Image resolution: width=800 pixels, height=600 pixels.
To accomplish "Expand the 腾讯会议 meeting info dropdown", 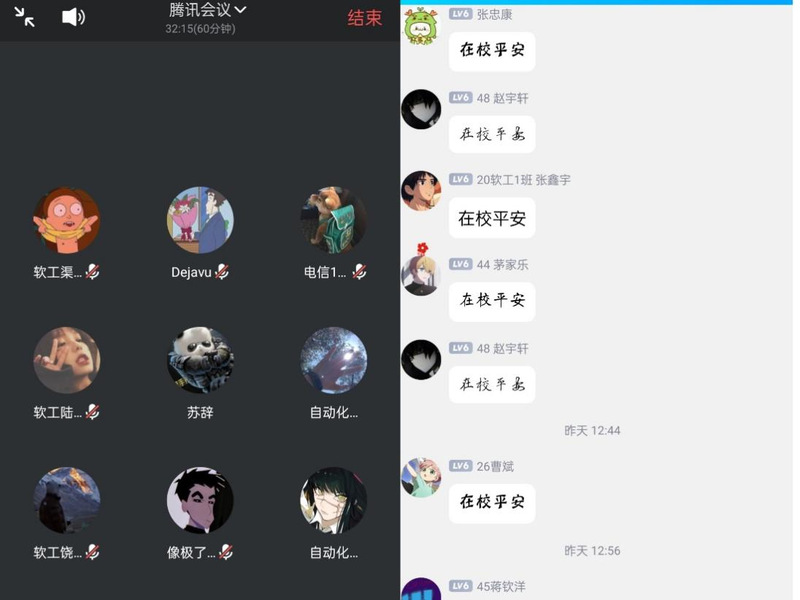I will (x=208, y=10).
